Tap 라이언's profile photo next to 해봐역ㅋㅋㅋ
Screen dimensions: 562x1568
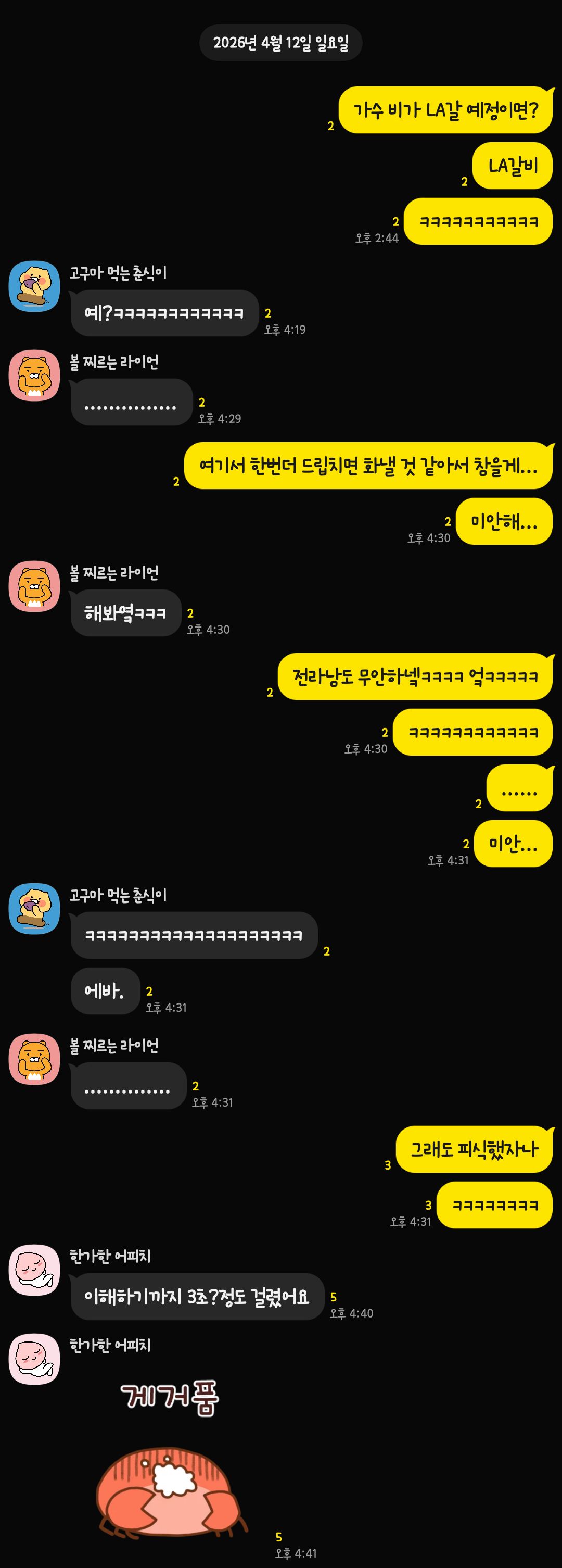click(x=34, y=586)
